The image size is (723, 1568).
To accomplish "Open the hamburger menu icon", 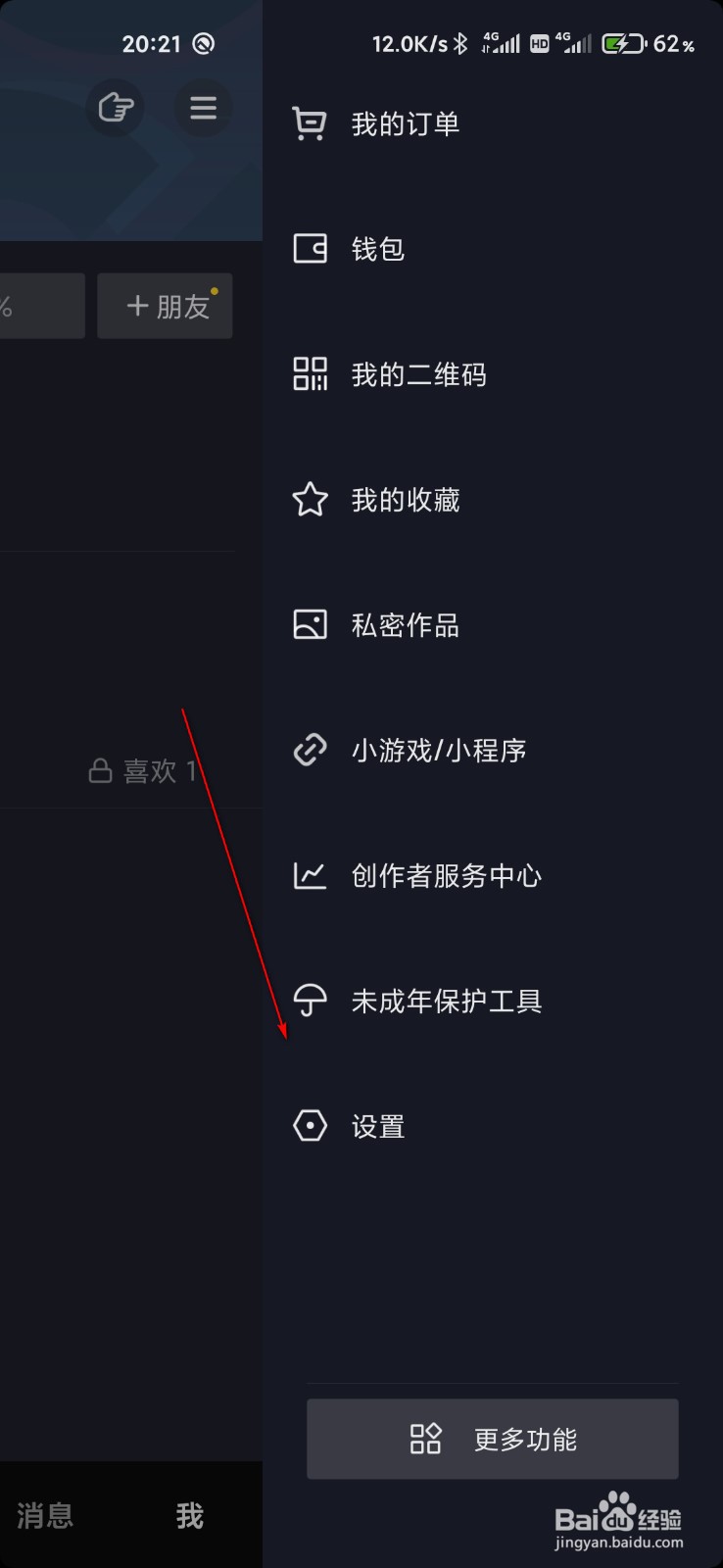I will pos(202,108).
